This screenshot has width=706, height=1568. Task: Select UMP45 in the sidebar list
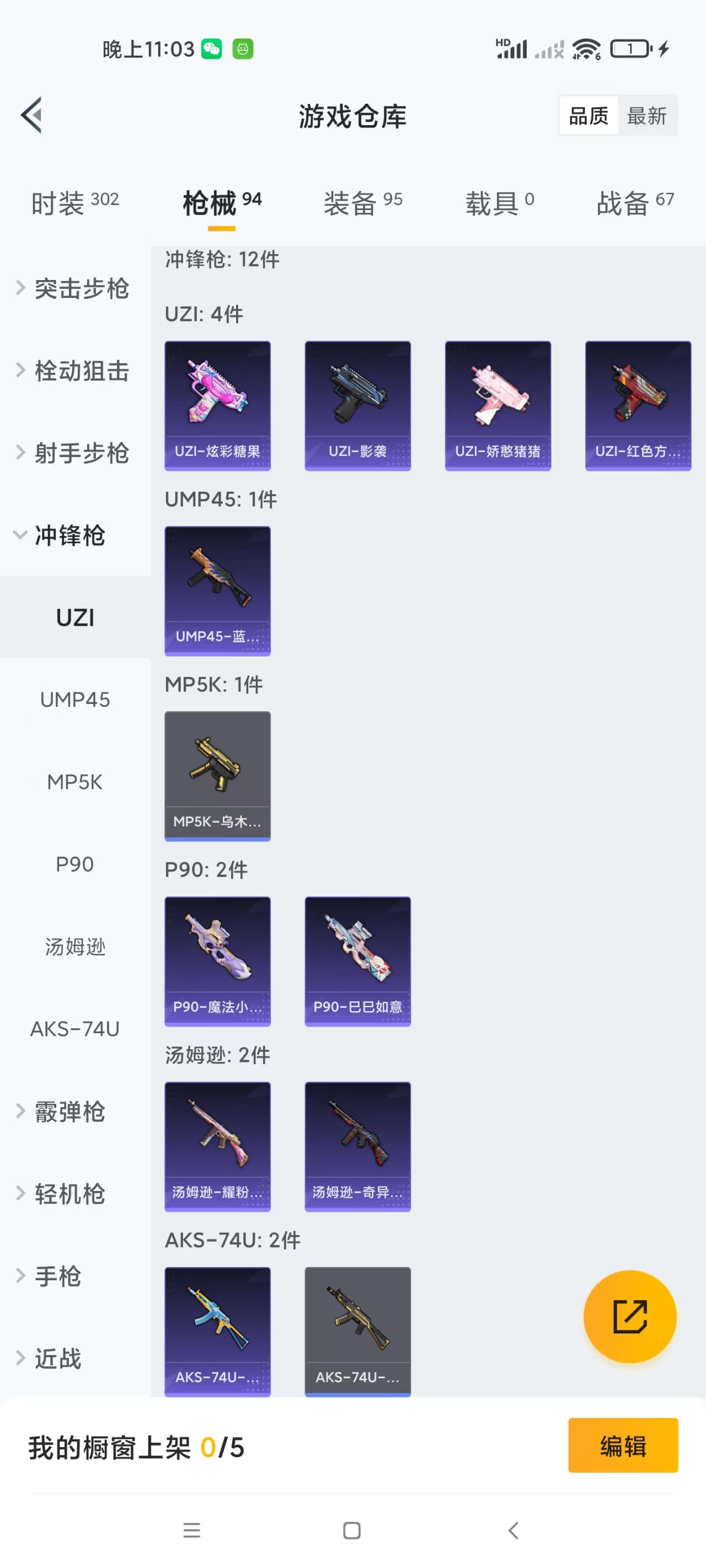coord(74,699)
